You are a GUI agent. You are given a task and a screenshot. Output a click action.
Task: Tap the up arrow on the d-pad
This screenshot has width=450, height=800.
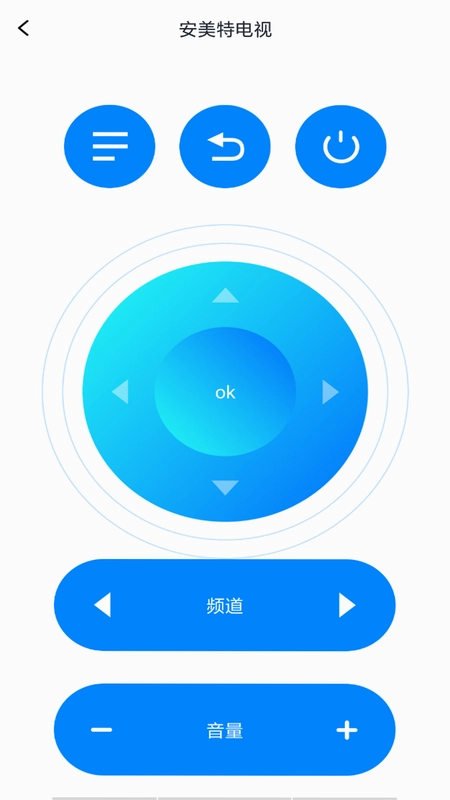point(225,295)
